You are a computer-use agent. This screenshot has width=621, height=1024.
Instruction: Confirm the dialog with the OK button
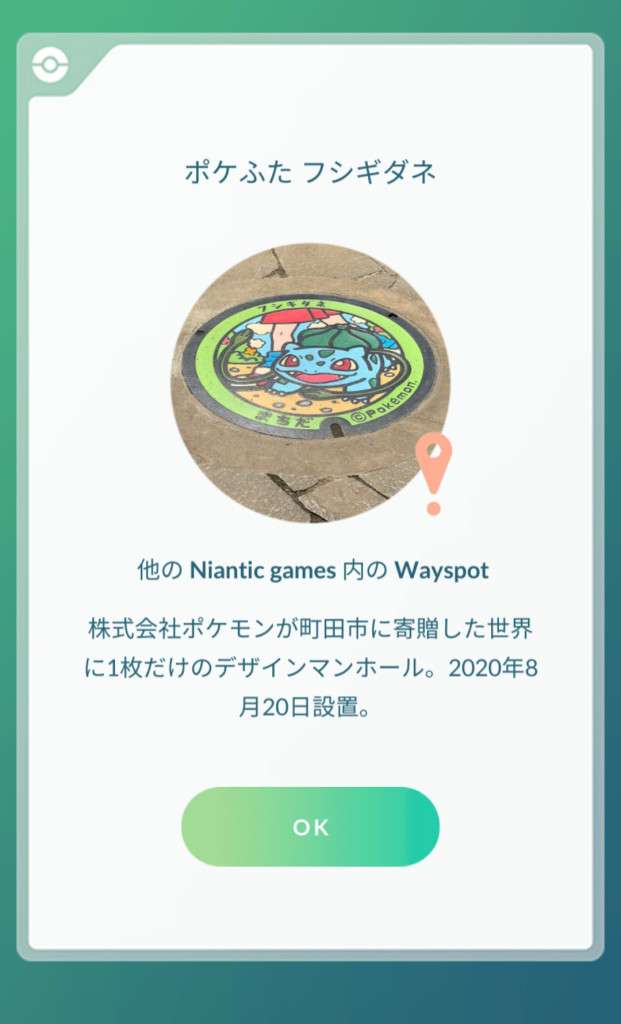310,827
